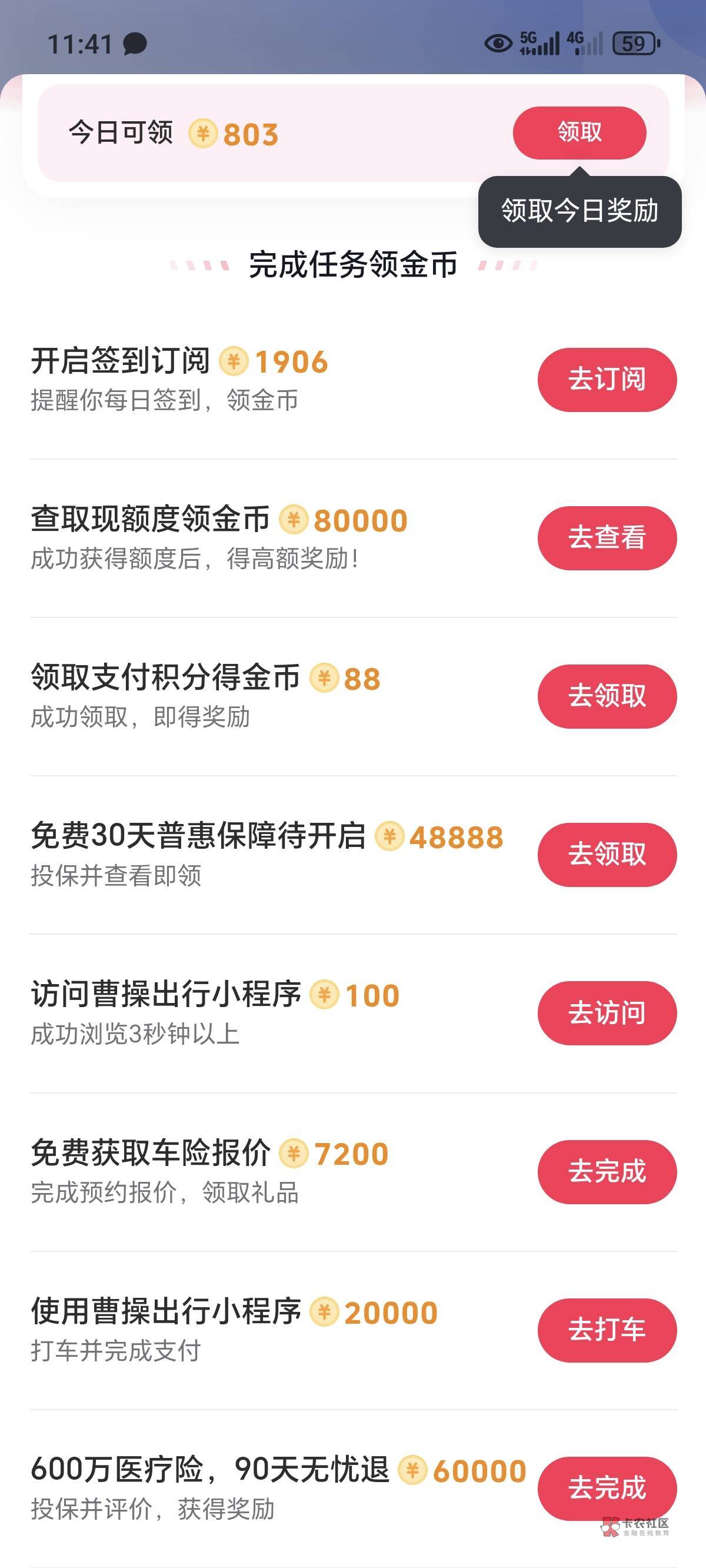Tap 去查看 for 查取现额度领金币

tap(607, 537)
